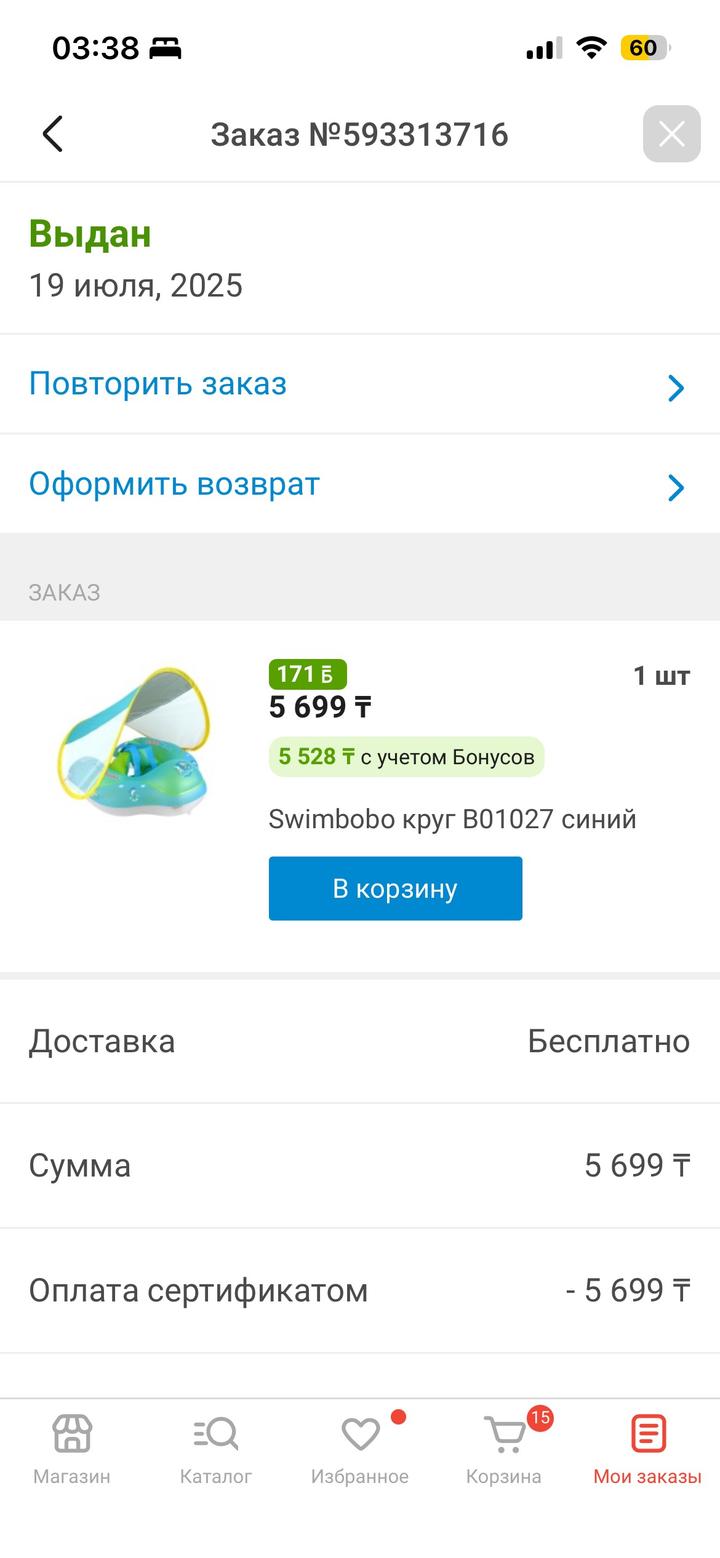Open the Избранное tab
Image resolution: width=720 pixels, height=1558 pixels.
pos(360,1448)
